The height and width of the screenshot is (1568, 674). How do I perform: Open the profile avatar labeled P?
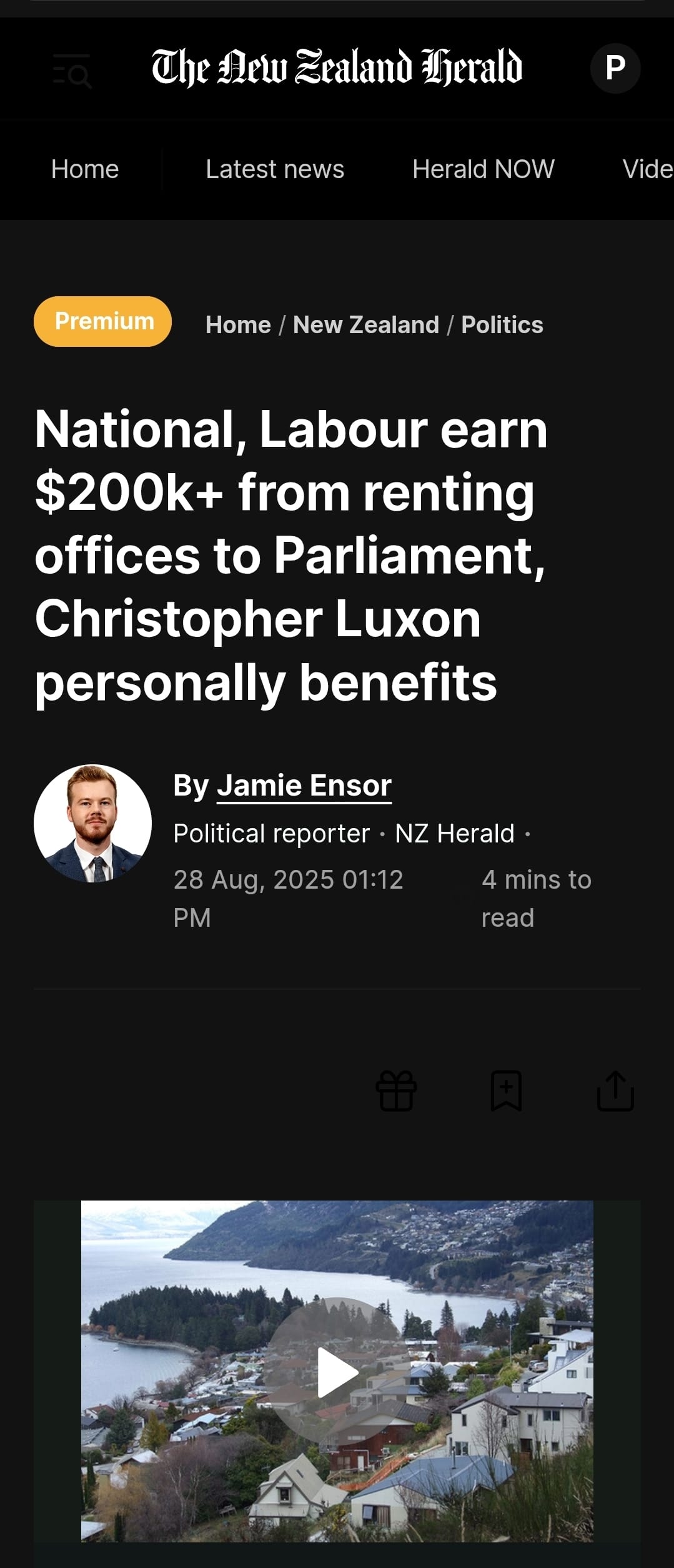pos(615,68)
